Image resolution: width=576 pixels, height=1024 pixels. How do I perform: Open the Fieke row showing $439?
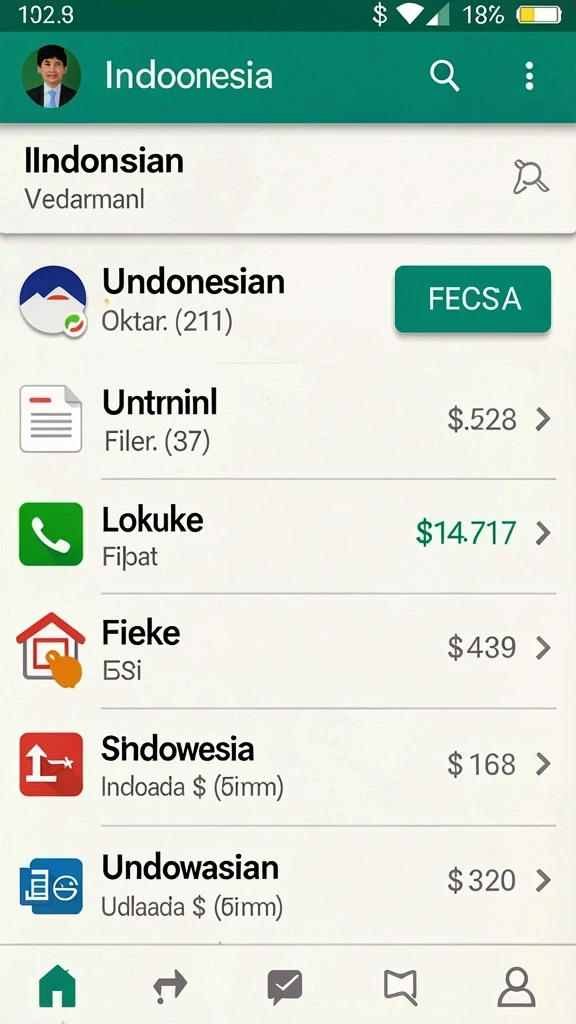[288, 648]
